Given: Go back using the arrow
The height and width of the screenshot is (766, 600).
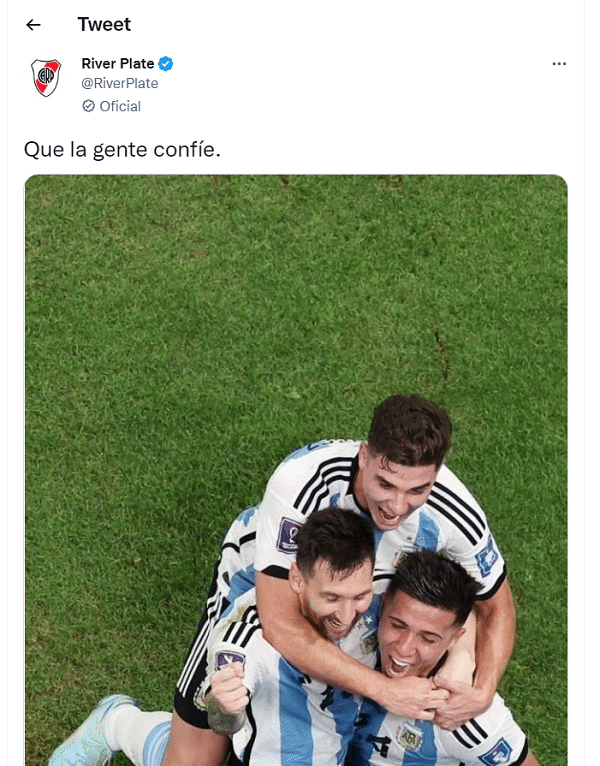Looking at the screenshot, I should click(x=34, y=25).
